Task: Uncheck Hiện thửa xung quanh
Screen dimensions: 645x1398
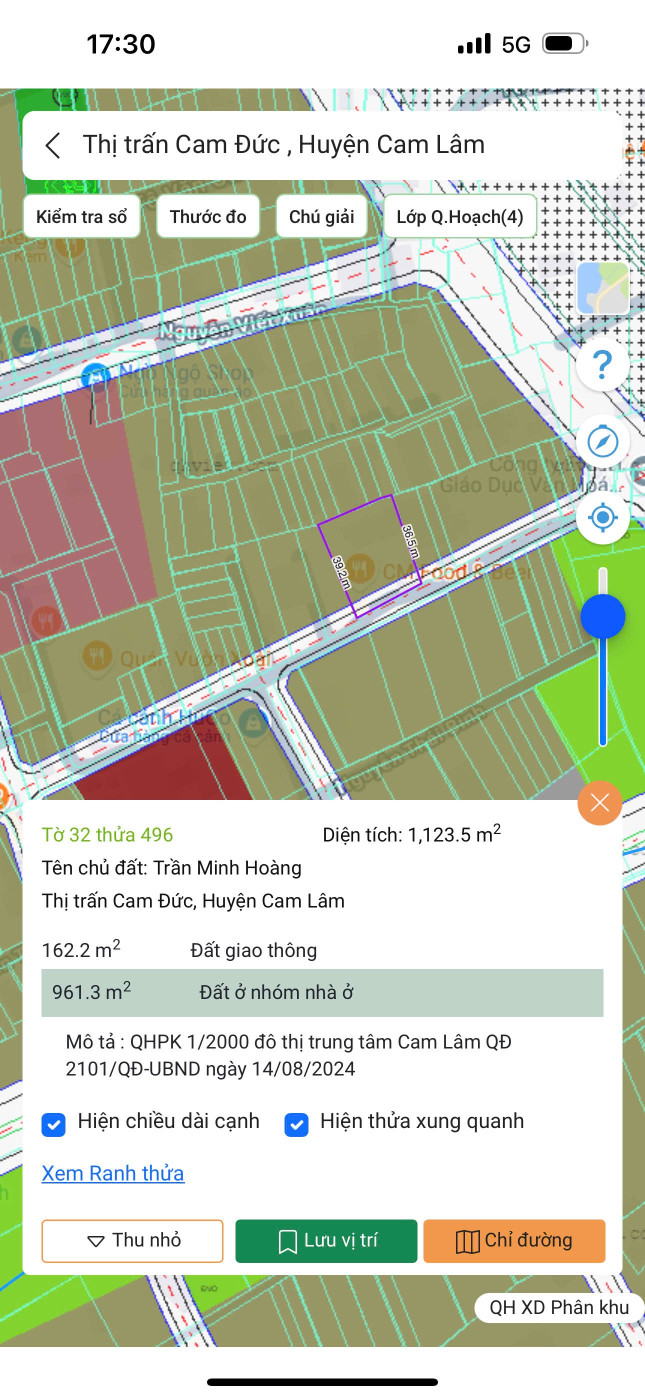Action: [296, 1125]
